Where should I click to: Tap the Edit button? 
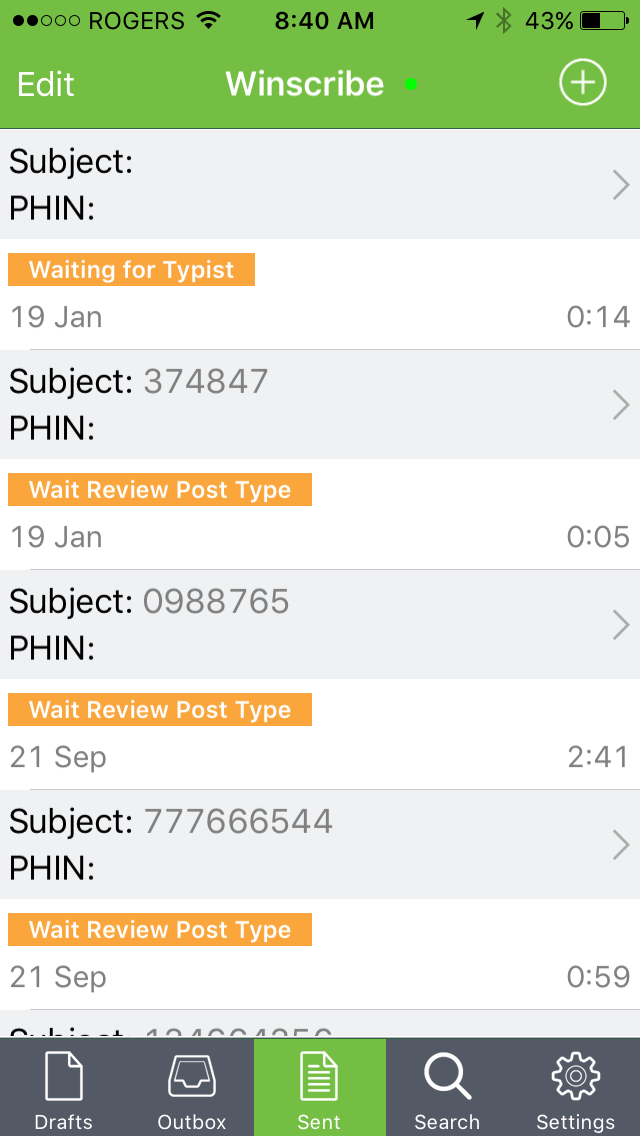pos(46,84)
